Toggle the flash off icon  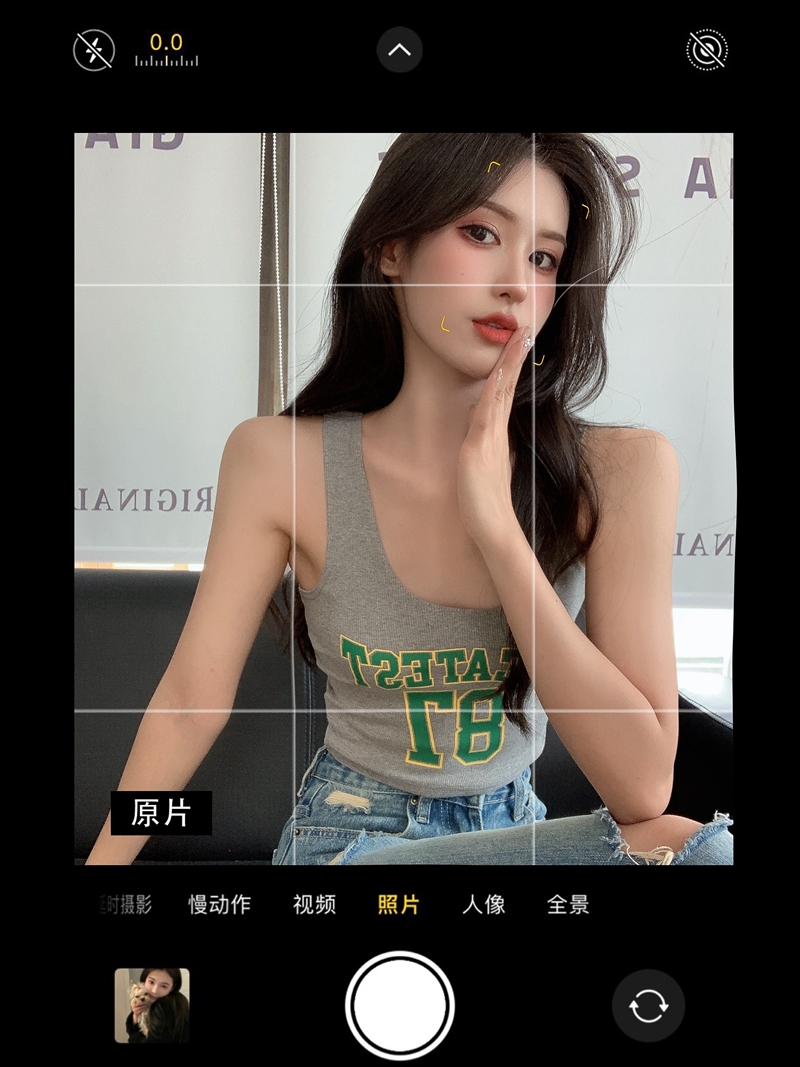[x=94, y=49]
